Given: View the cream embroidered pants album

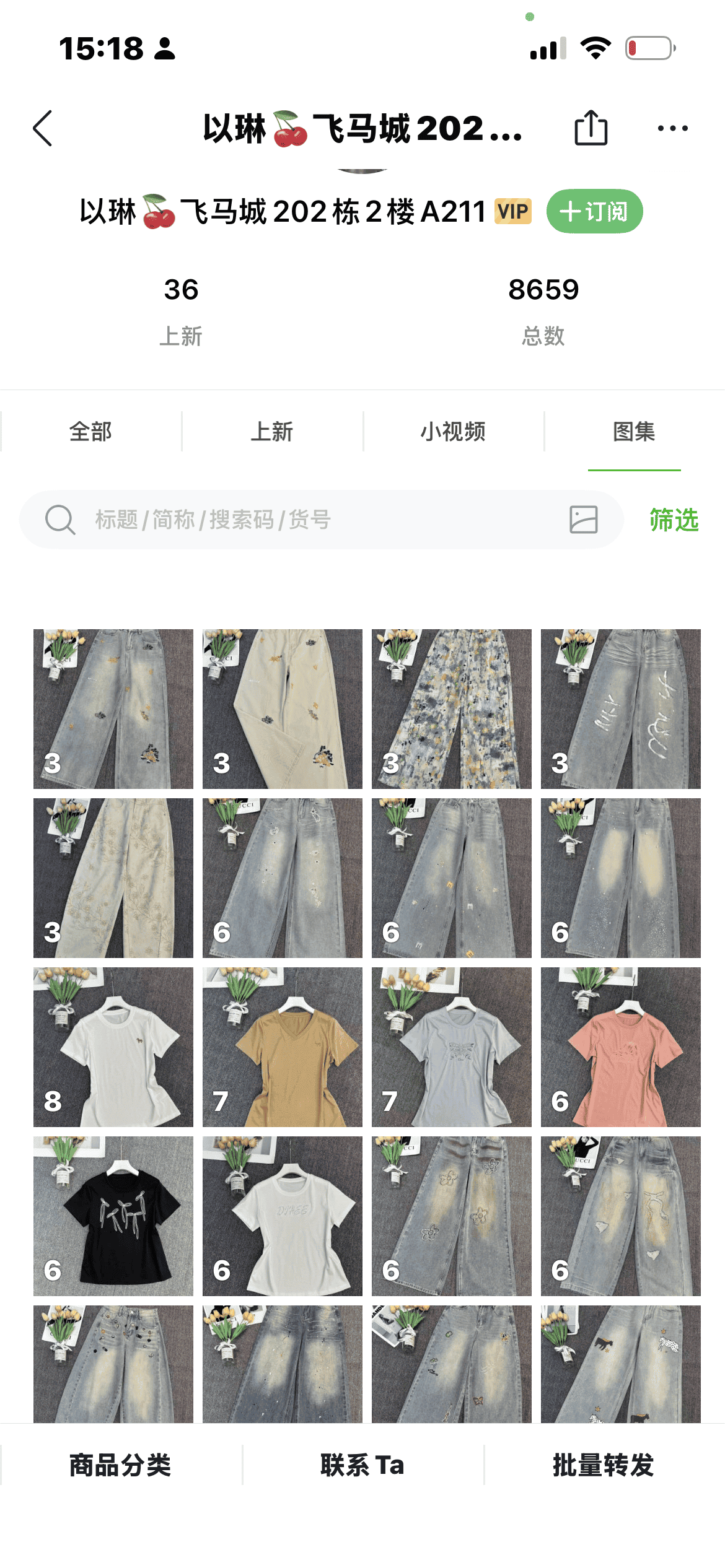Looking at the screenshot, I should [x=283, y=709].
